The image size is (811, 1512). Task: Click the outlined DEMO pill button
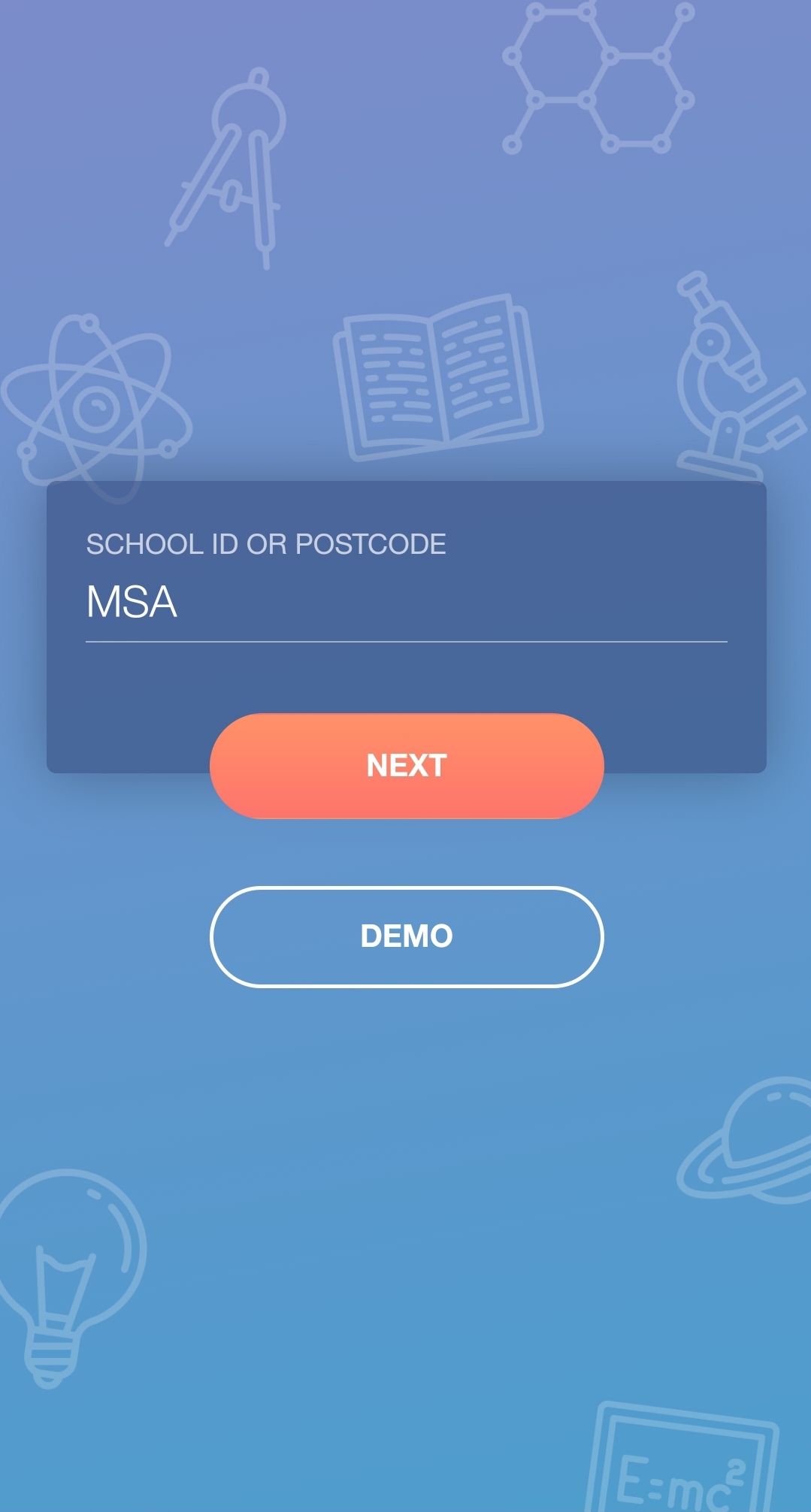click(405, 936)
